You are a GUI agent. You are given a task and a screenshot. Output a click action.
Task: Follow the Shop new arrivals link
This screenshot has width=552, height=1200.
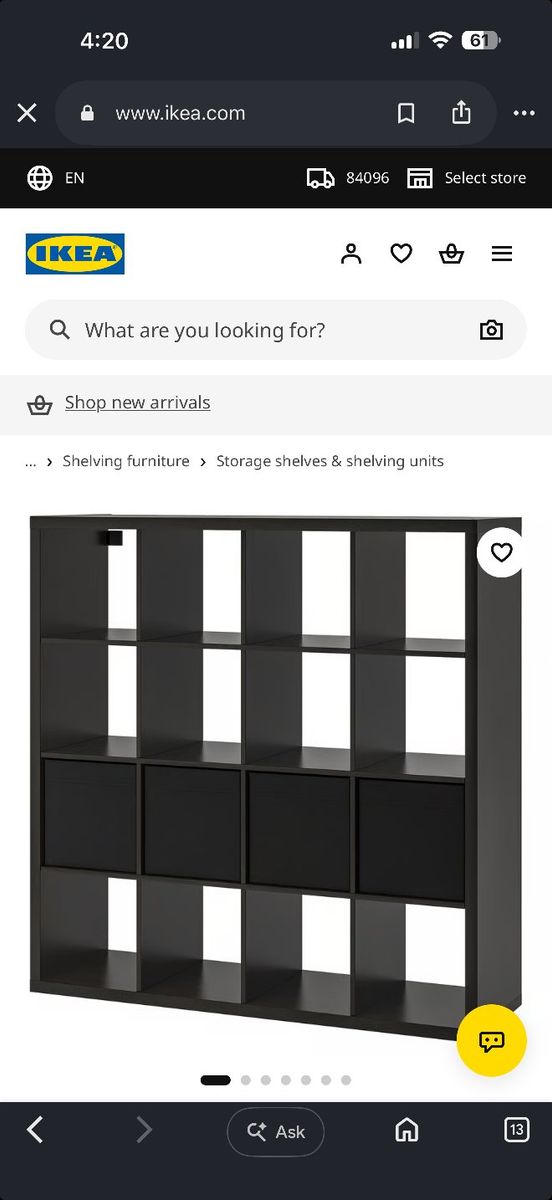click(138, 403)
